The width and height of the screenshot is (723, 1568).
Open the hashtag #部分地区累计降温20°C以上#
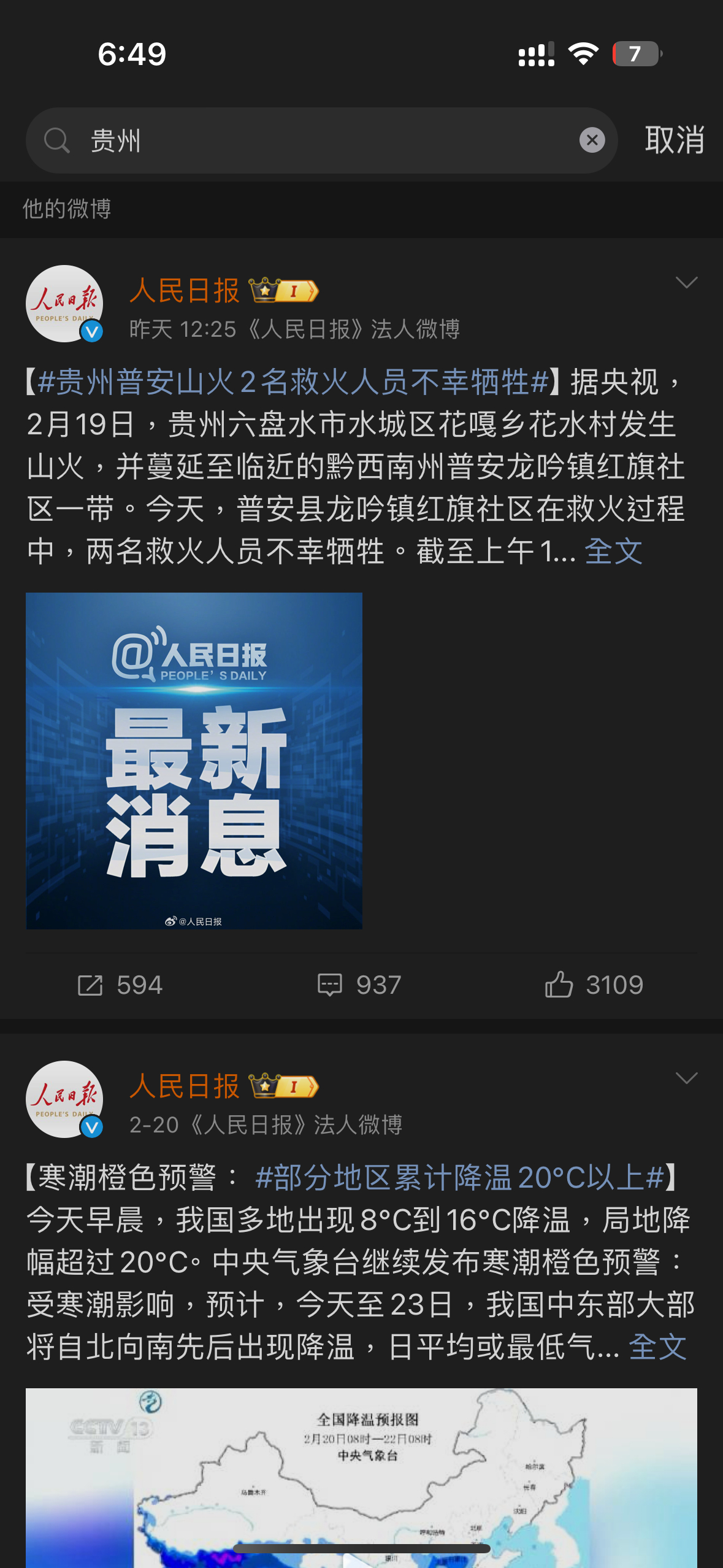(x=460, y=1177)
